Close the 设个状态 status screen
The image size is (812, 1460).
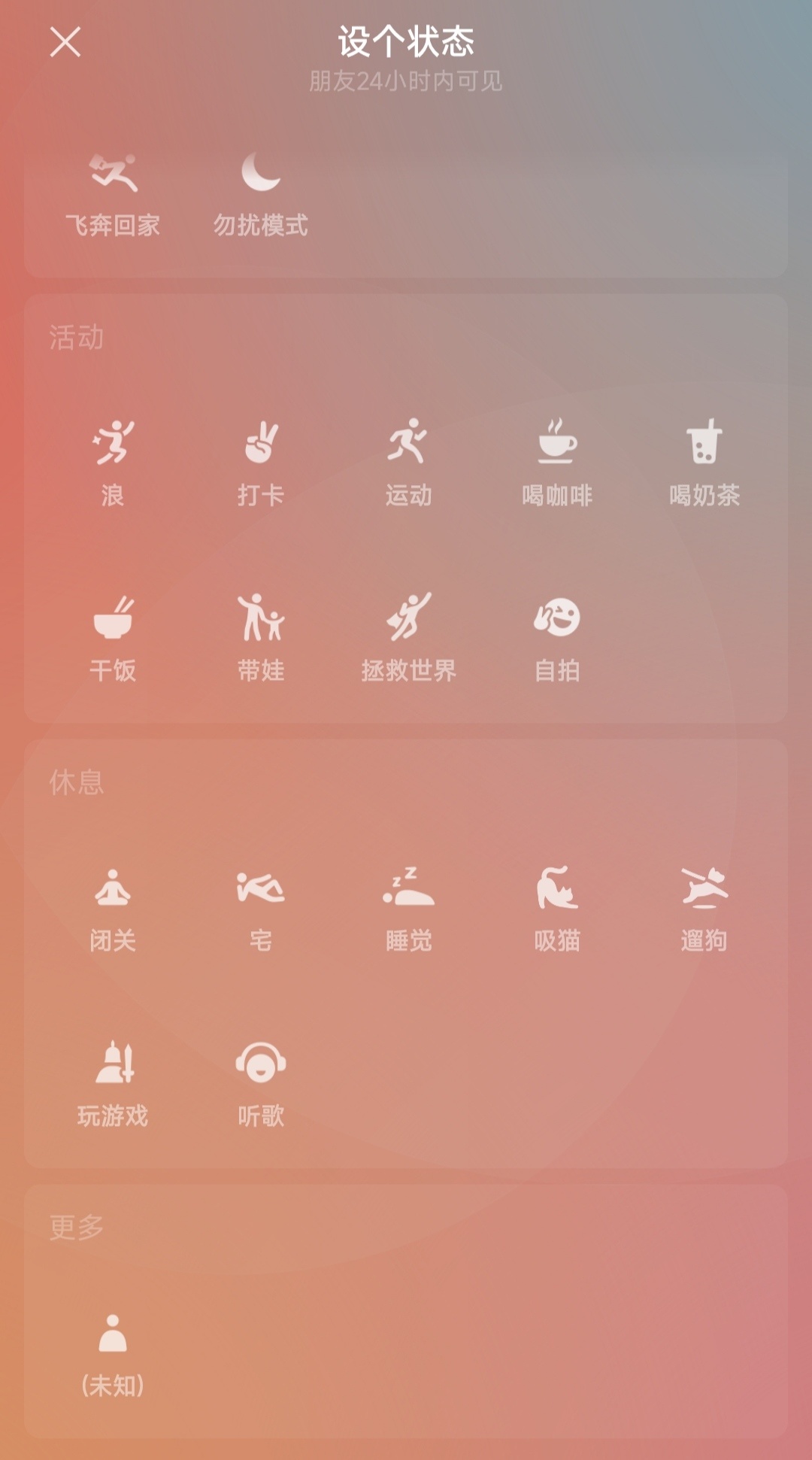click(x=65, y=42)
